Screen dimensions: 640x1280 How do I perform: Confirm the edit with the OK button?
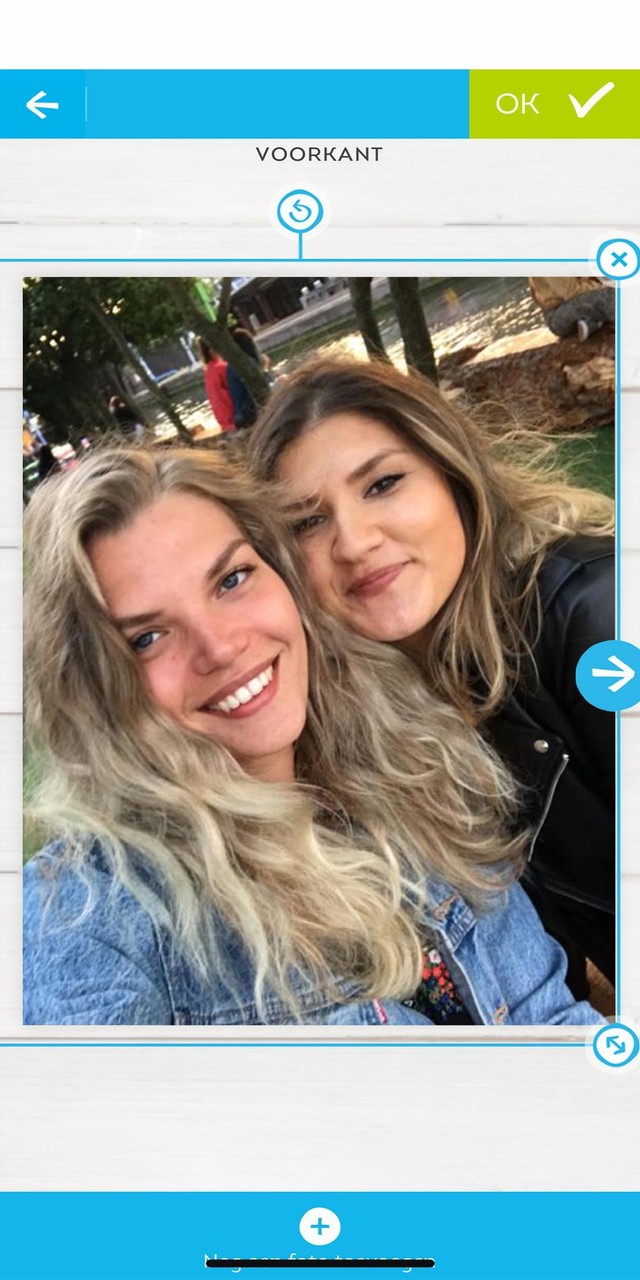pyautogui.click(x=554, y=103)
